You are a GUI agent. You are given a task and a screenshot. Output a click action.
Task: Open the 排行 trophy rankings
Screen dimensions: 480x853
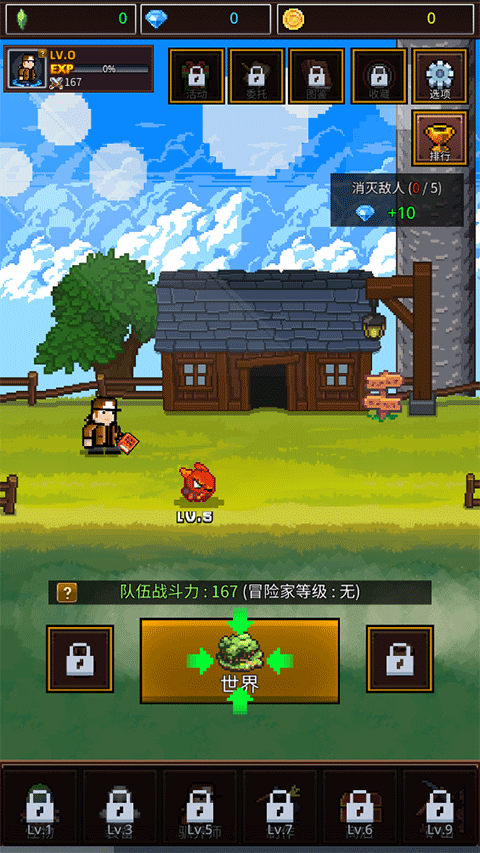[x=440, y=138]
